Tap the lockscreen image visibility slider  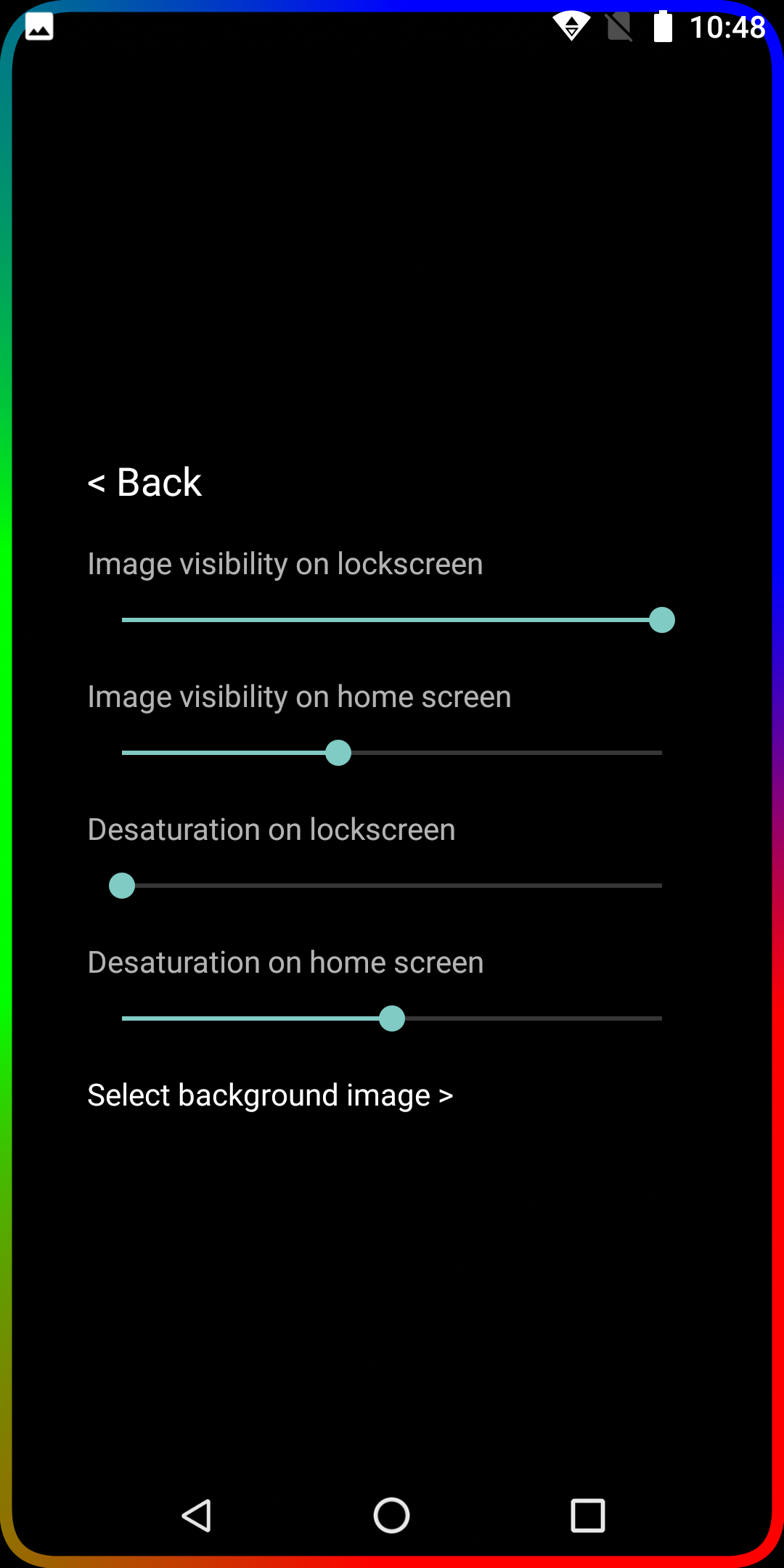[x=392, y=620]
